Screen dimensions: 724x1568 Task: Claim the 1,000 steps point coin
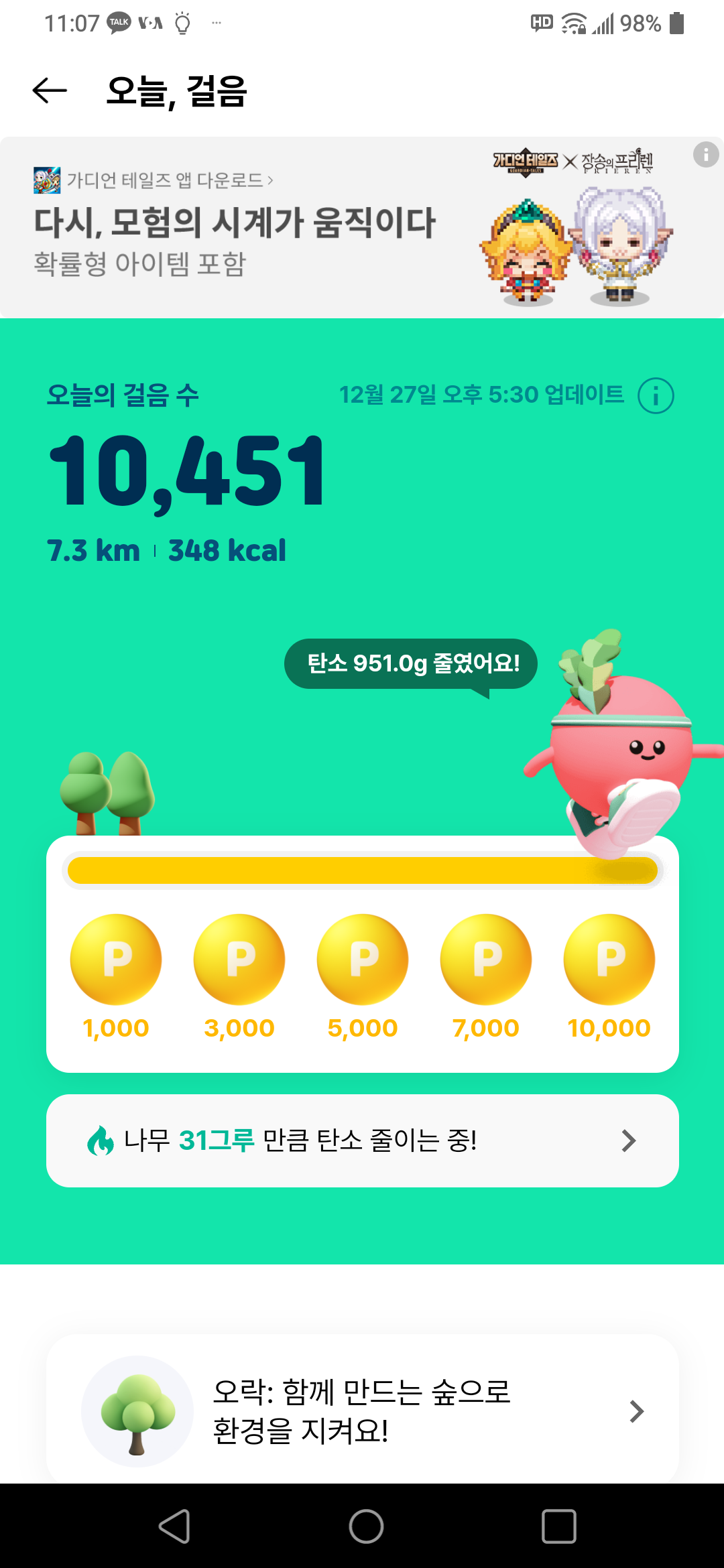116,960
